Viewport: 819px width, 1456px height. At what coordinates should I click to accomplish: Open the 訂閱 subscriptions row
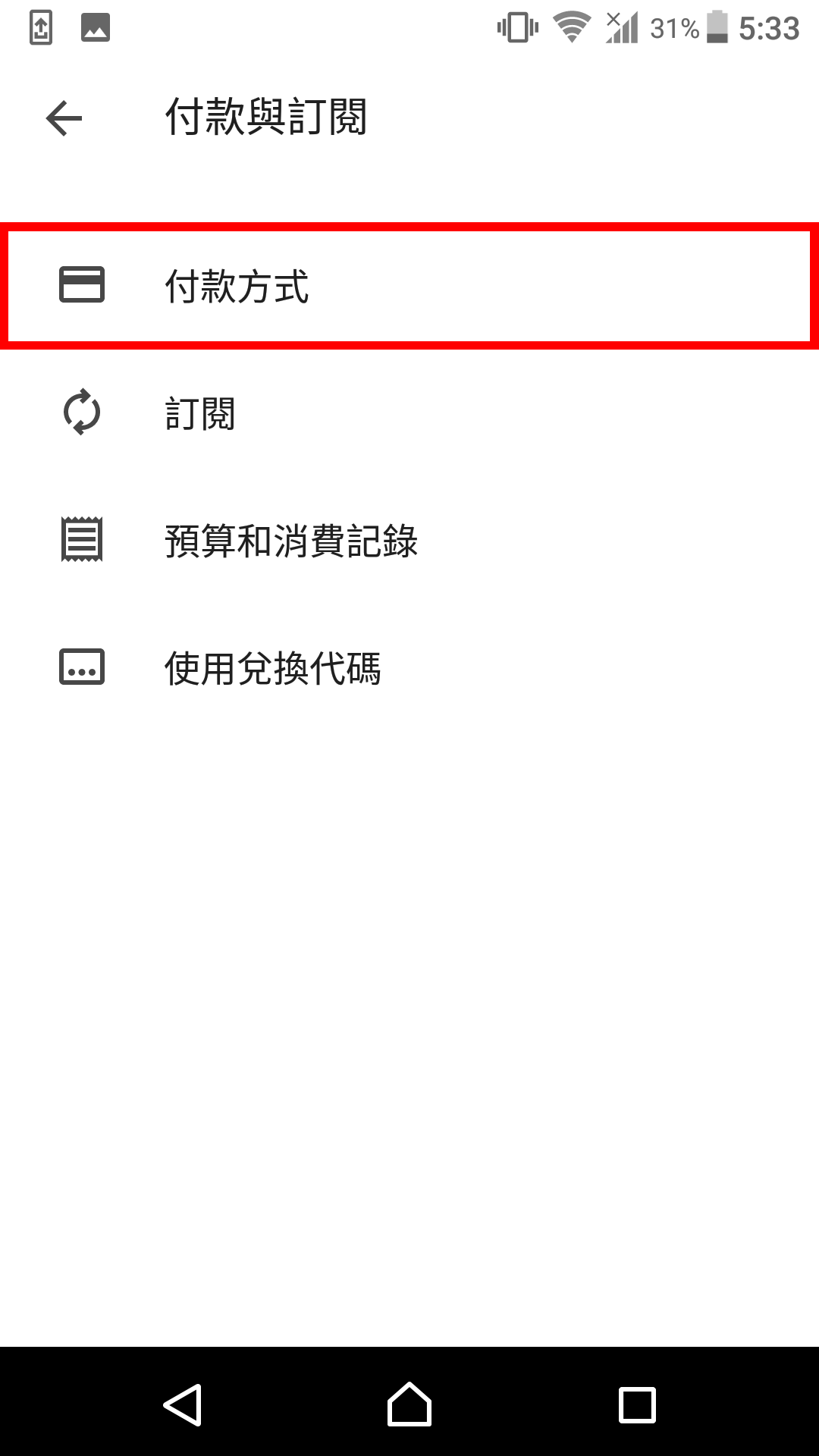(409, 413)
